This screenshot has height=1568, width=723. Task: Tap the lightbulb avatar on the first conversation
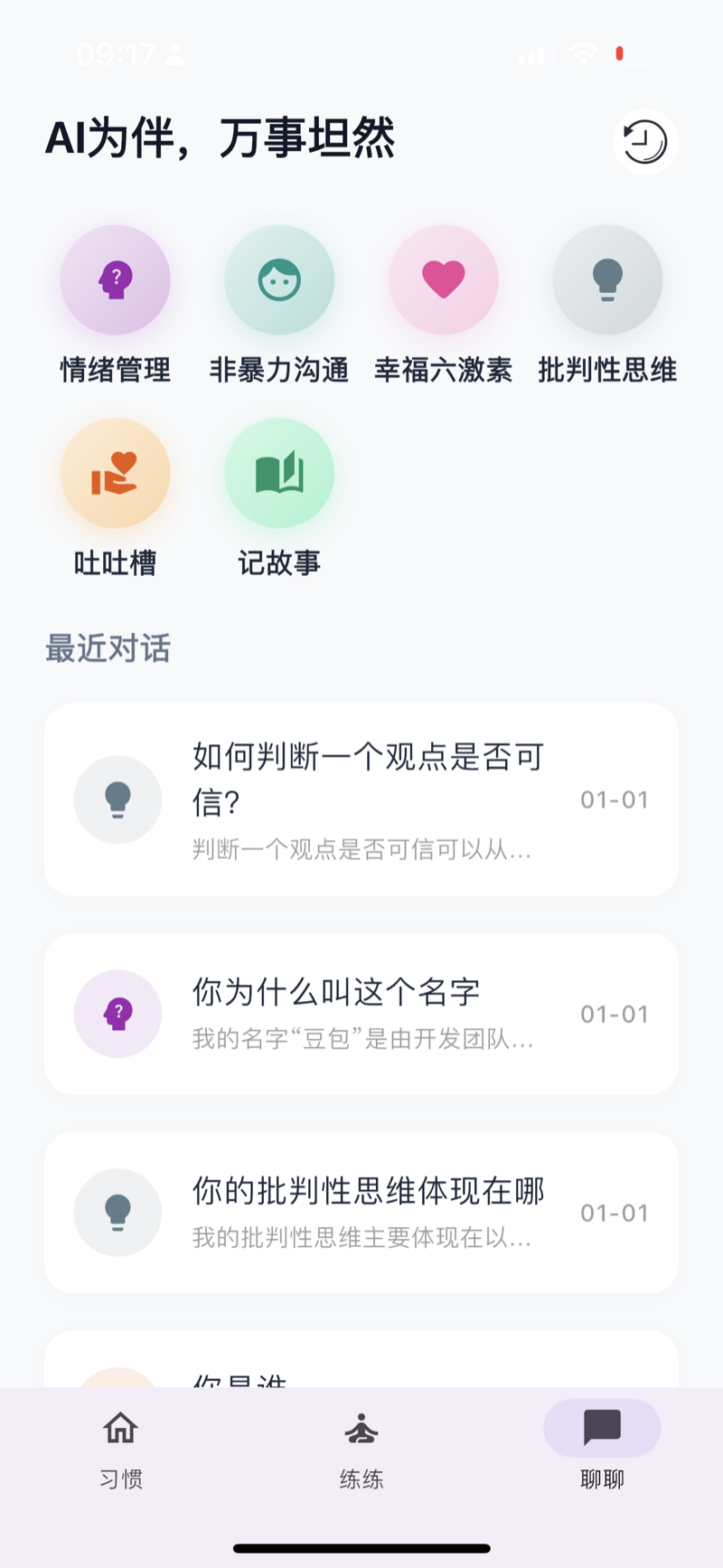(117, 799)
